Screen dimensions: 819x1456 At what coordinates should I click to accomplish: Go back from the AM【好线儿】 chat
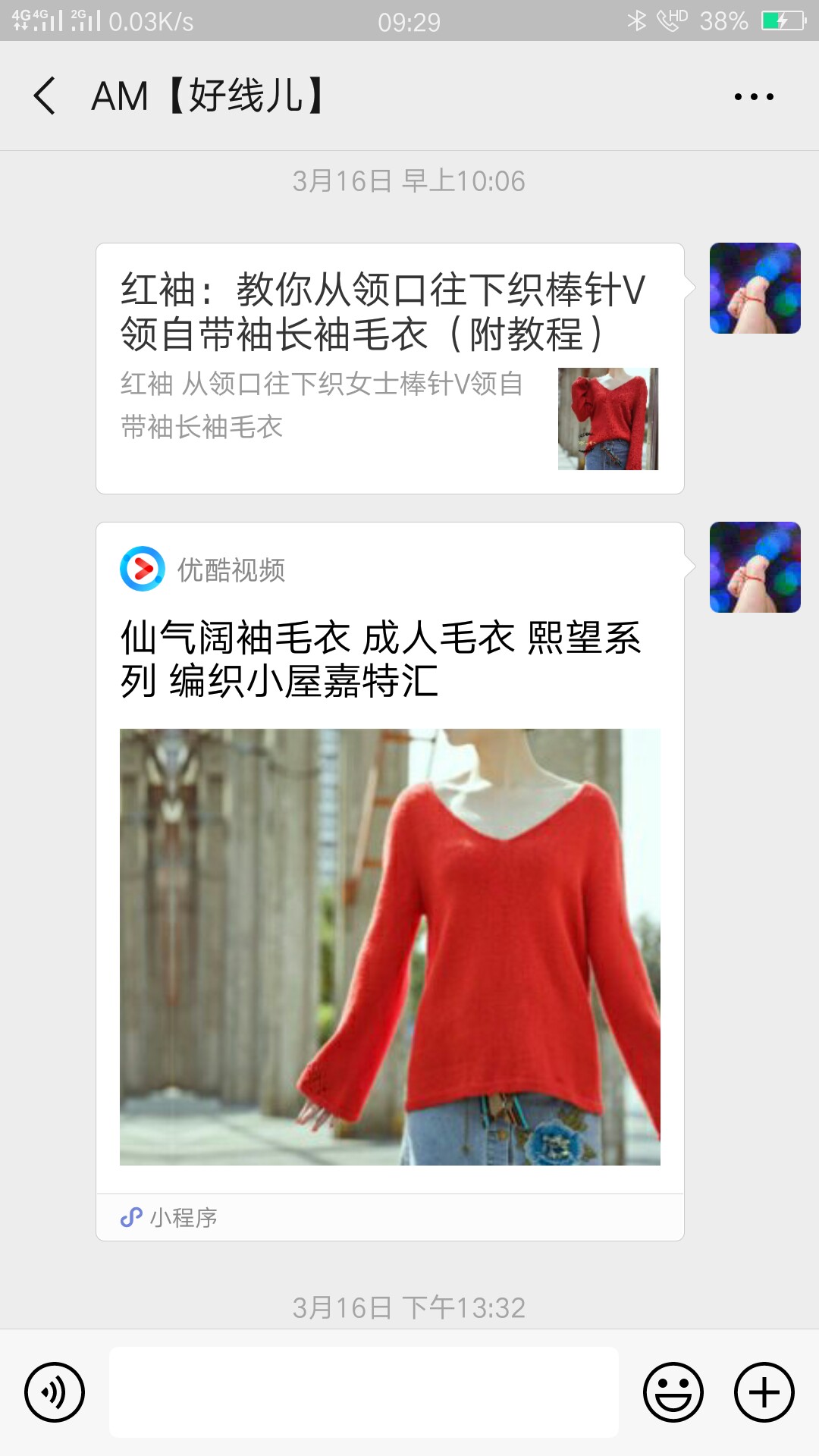pos(45,96)
